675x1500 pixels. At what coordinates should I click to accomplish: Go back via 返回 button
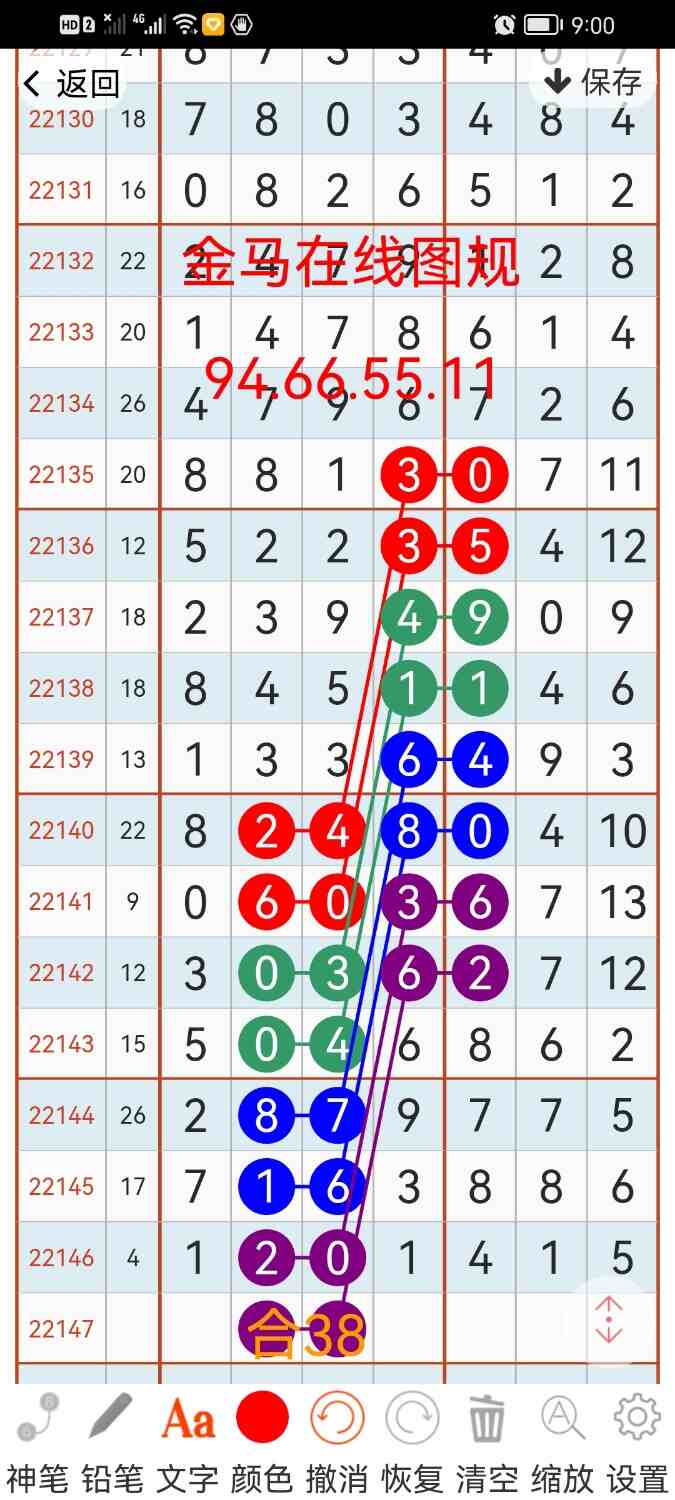[71, 84]
